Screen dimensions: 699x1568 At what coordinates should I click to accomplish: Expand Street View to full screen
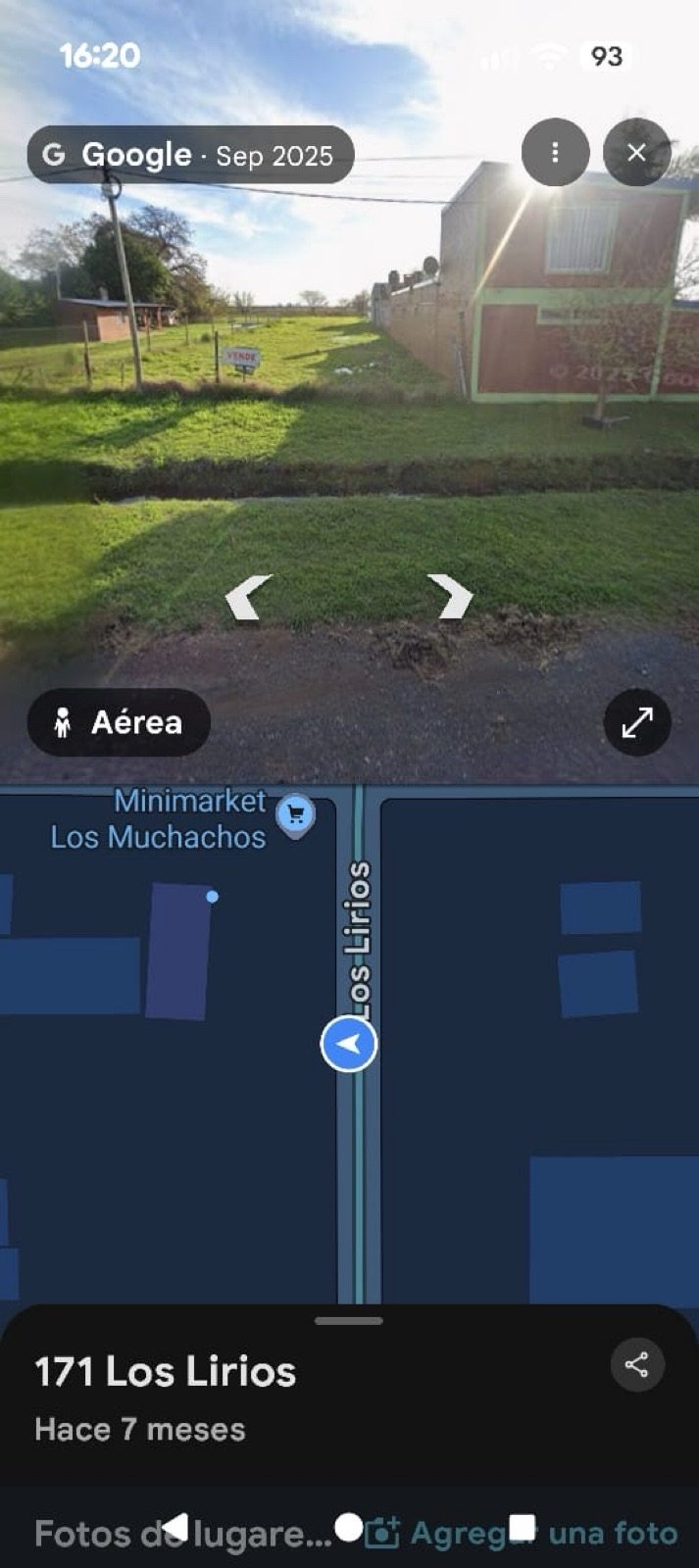tap(637, 722)
